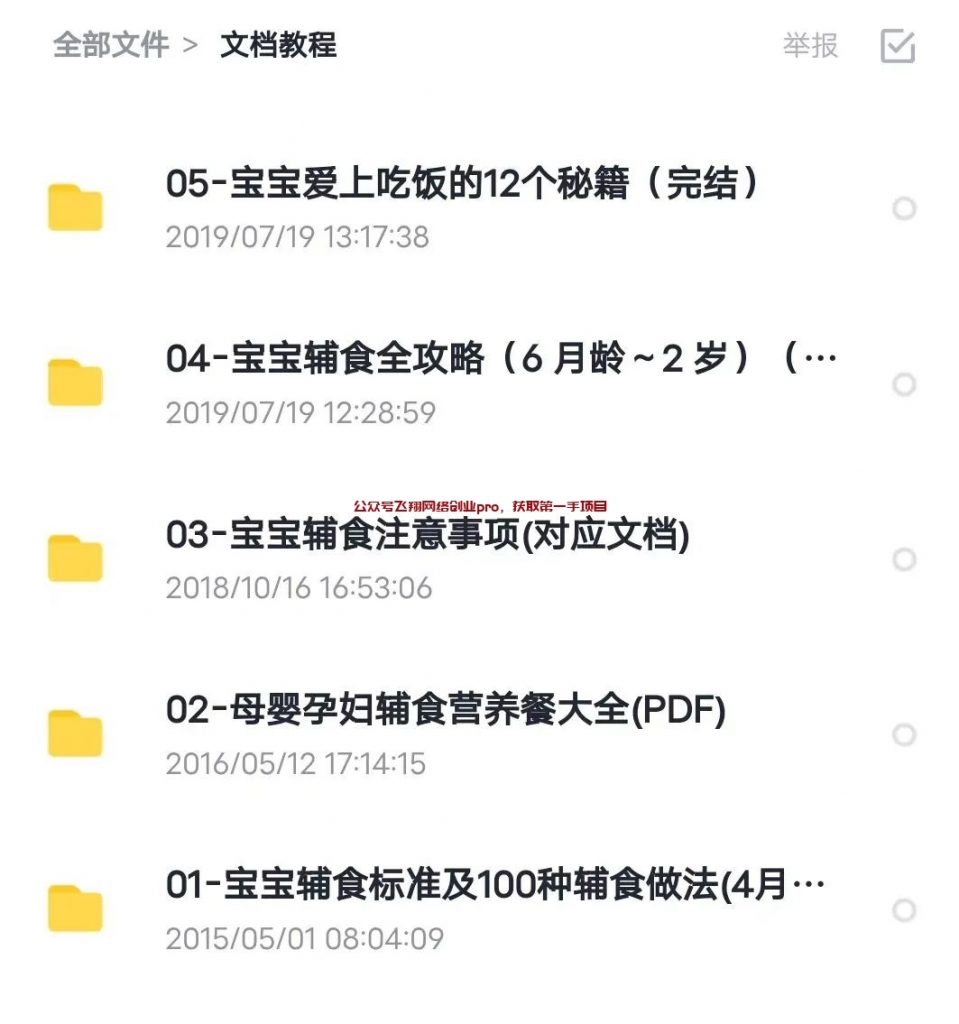Screen dimensions: 959x1024
Task: Open folder 03-宝宝辅食注意事项
Action: coord(428,536)
